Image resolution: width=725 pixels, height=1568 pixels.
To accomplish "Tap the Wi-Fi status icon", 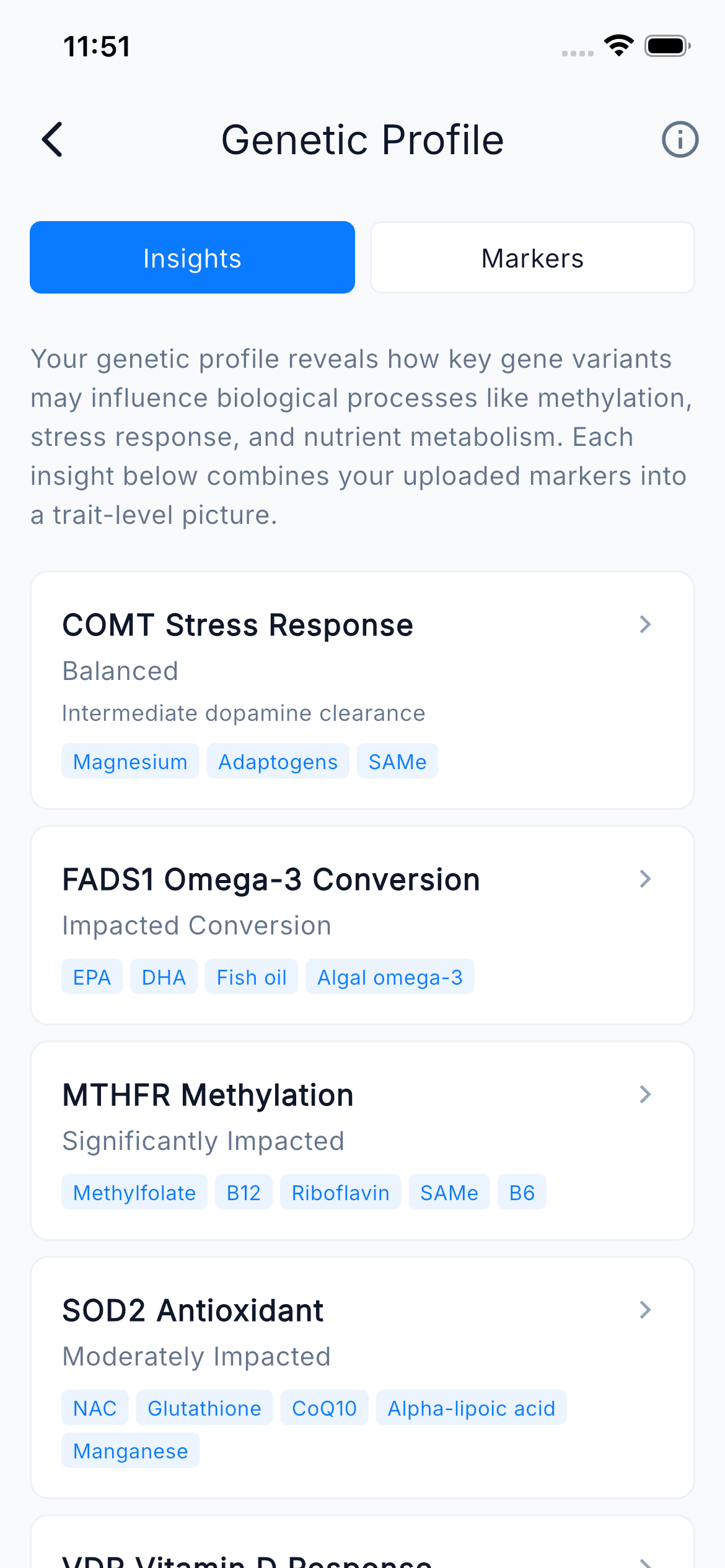I will tap(618, 45).
